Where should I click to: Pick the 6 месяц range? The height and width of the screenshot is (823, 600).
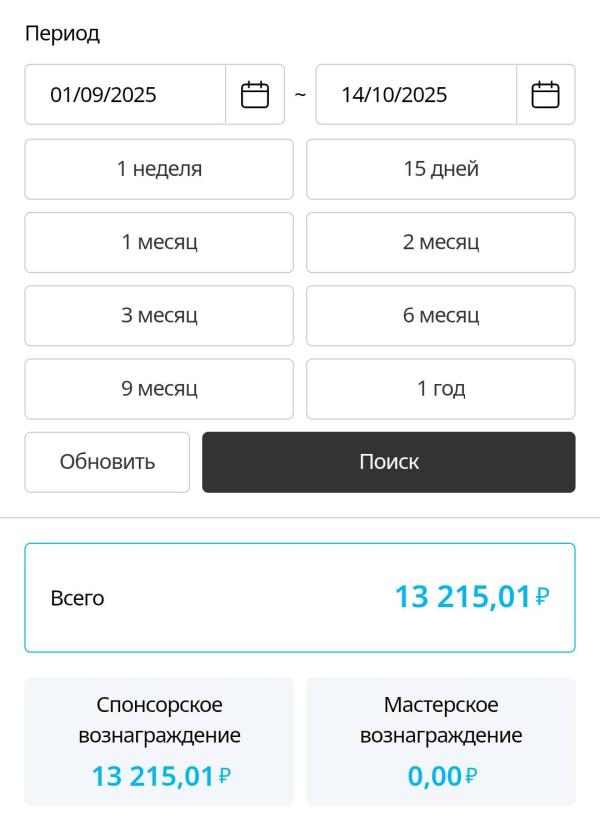[x=441, y=316]
